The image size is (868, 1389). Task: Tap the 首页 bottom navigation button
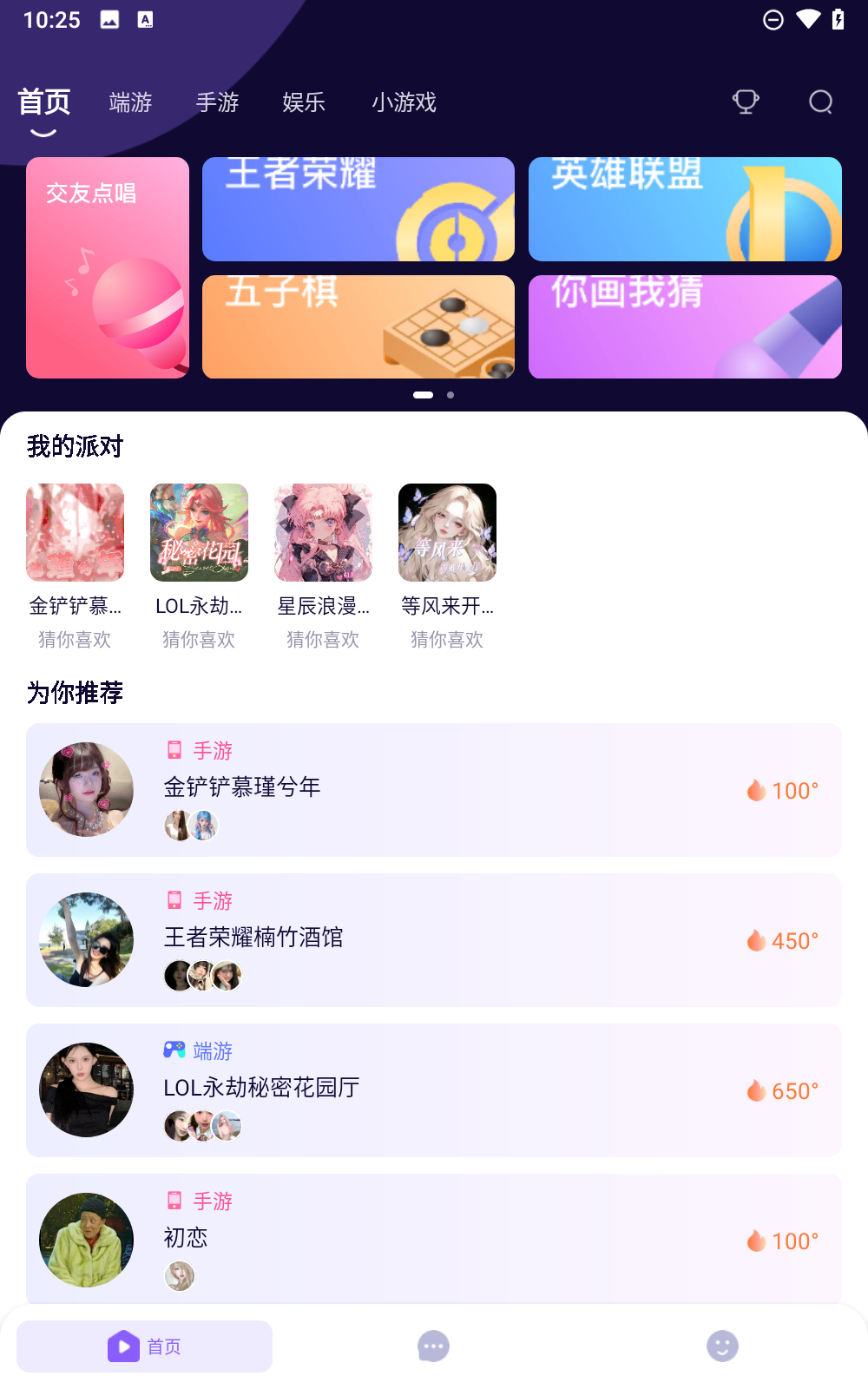pos(145,1346)
